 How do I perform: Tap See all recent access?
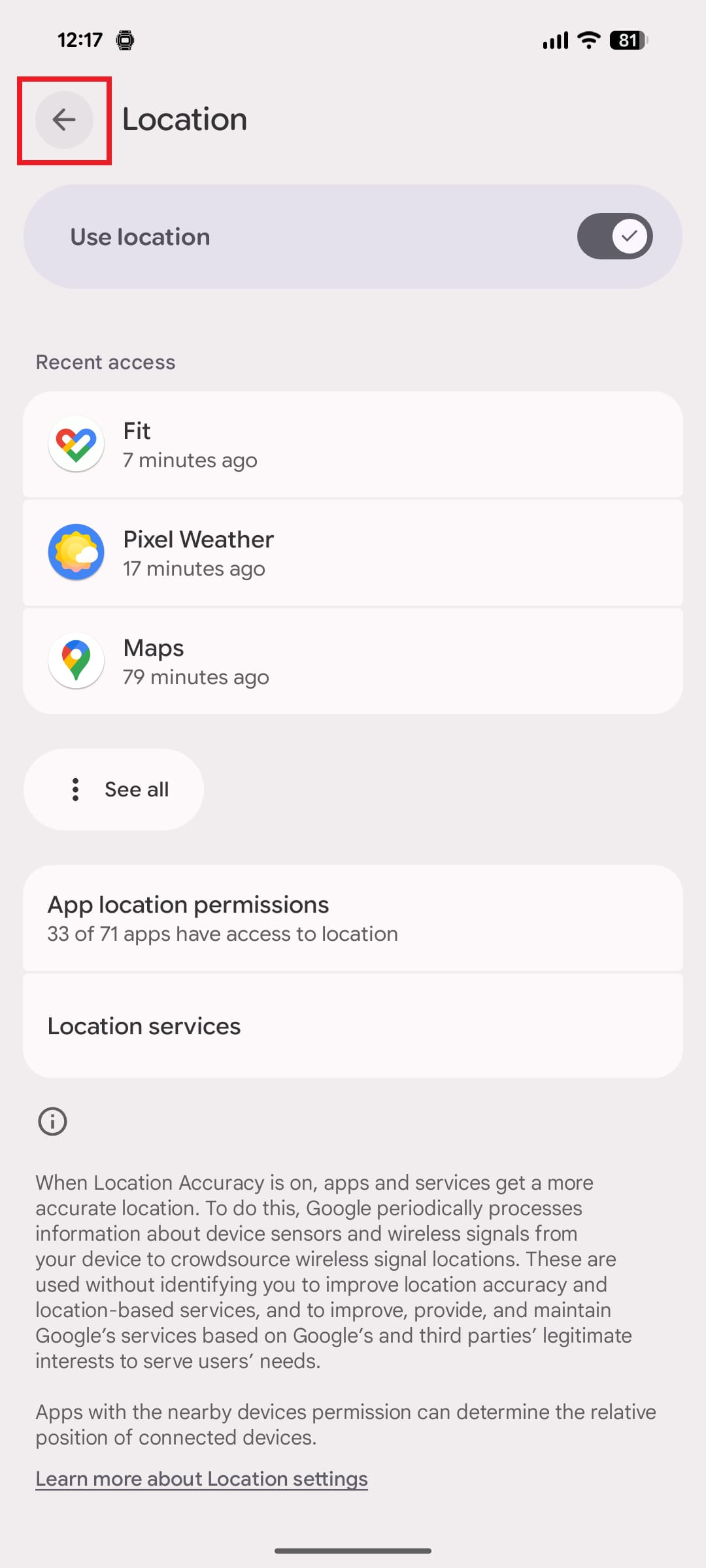(114, 789)
